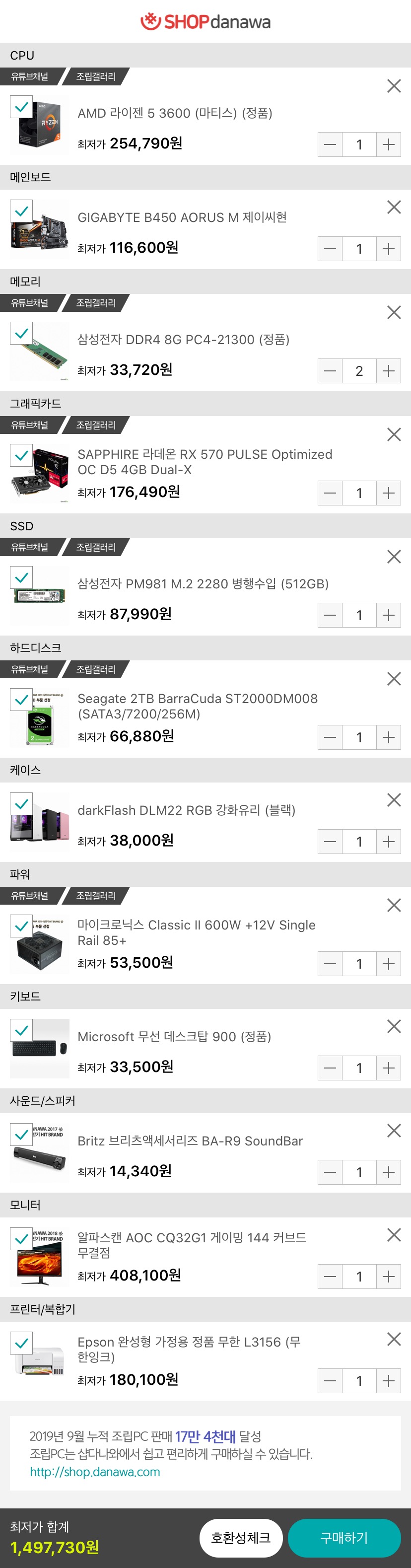411x1568 pixels.
Task: Uncheck the GIGABYTE B450 AORUS M motherboard
Action: coord(21,211)
